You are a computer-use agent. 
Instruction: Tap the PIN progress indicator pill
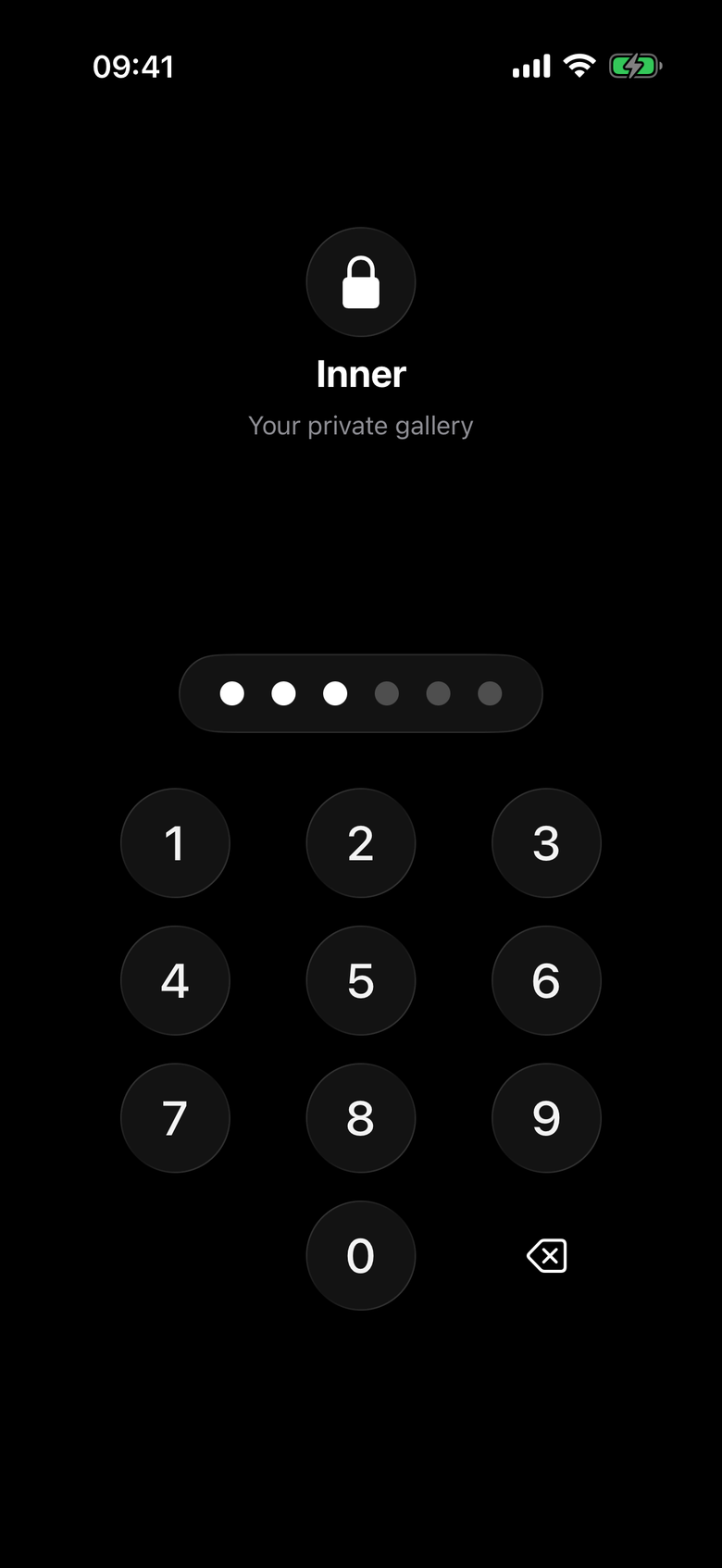click(x=360, y=693)
